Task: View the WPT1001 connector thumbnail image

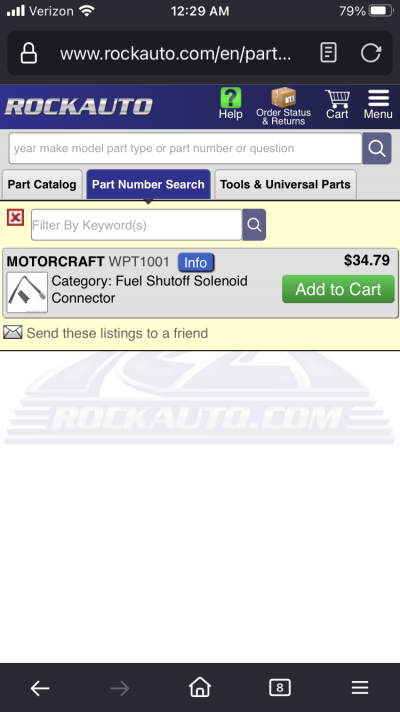Action: [27, 292]
